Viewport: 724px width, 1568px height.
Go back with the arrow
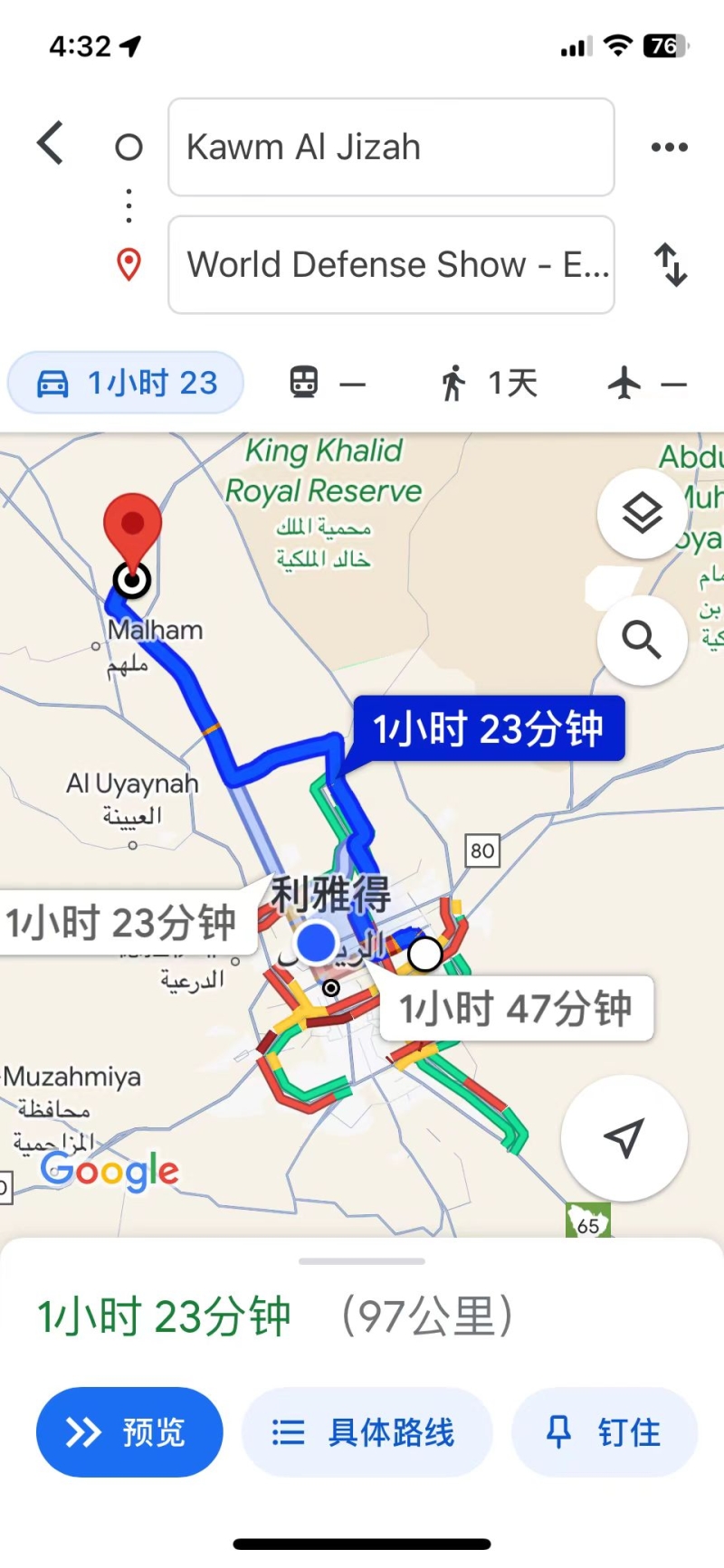tap(51, 144)
